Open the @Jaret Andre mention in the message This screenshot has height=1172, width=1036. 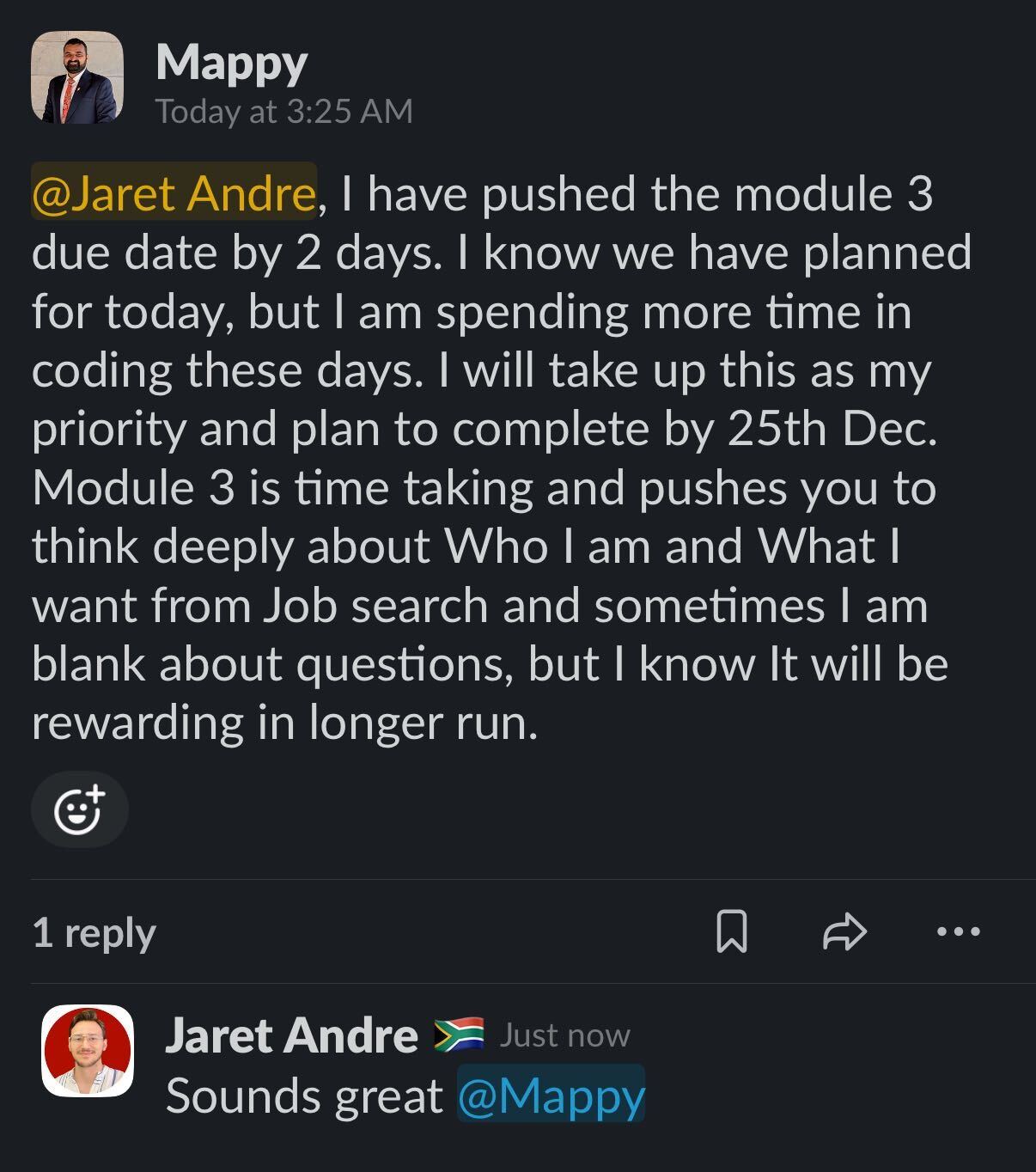(174, 192)
